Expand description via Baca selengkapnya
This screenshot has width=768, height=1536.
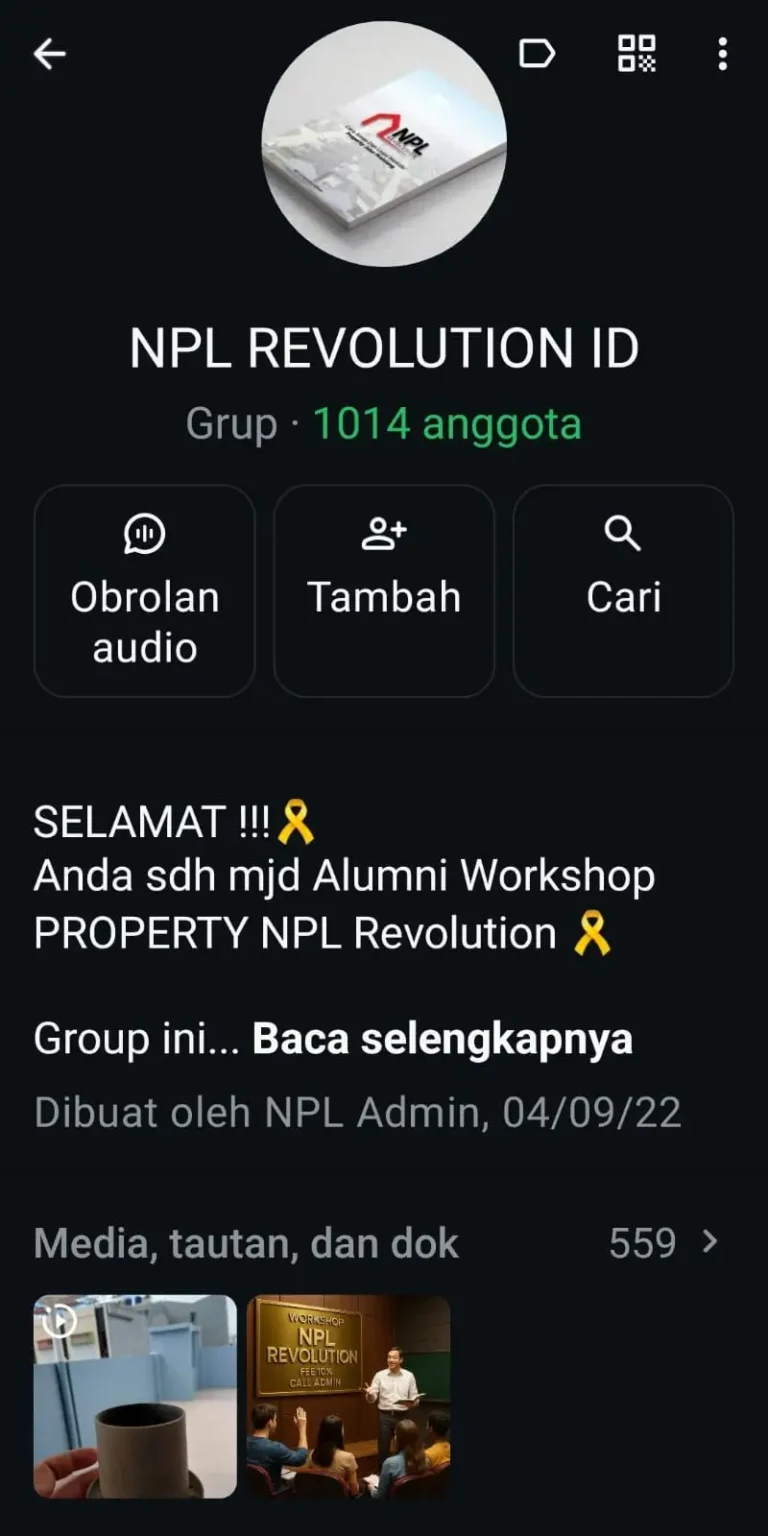point(442,1039)
